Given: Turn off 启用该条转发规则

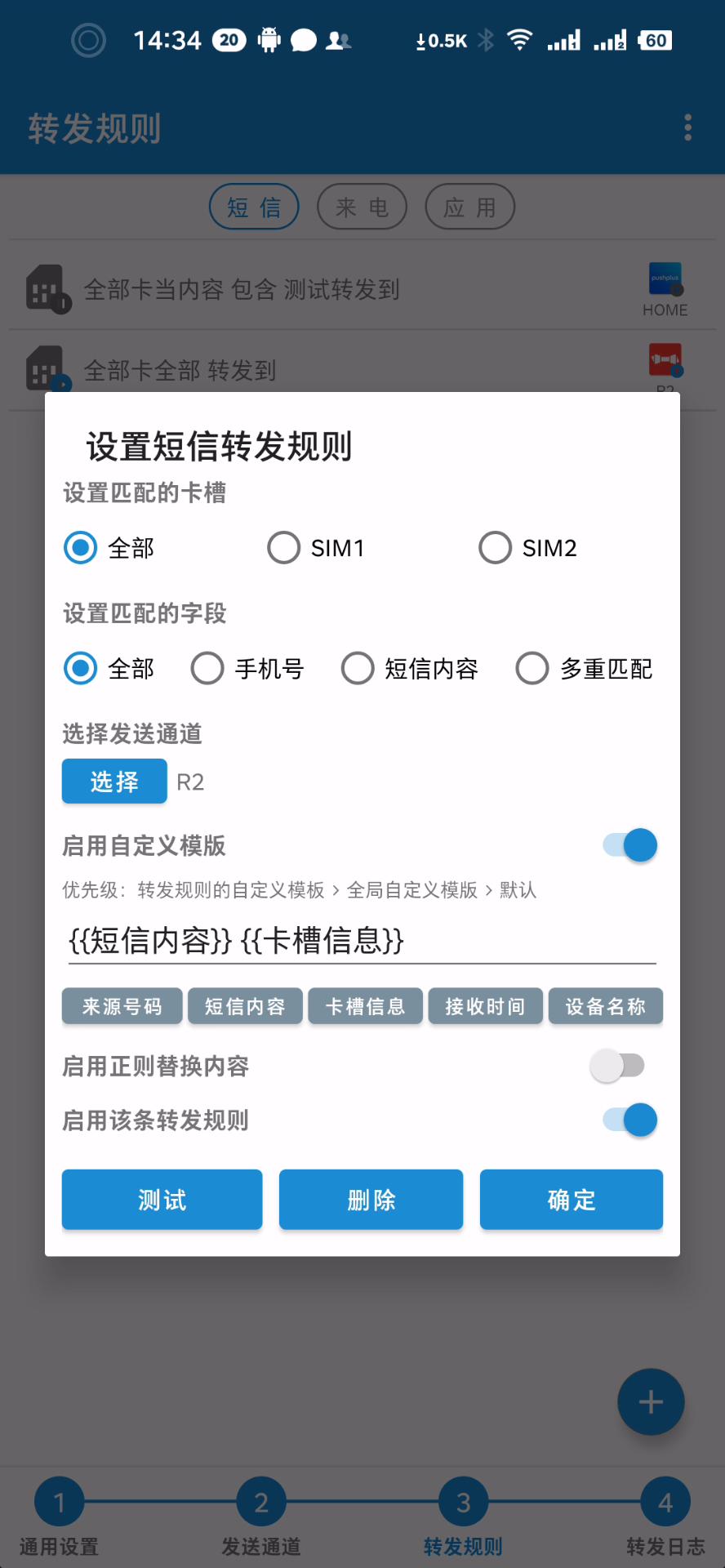Looking at the screenshot, I should pyautogui.click(x=628, y=1120).
